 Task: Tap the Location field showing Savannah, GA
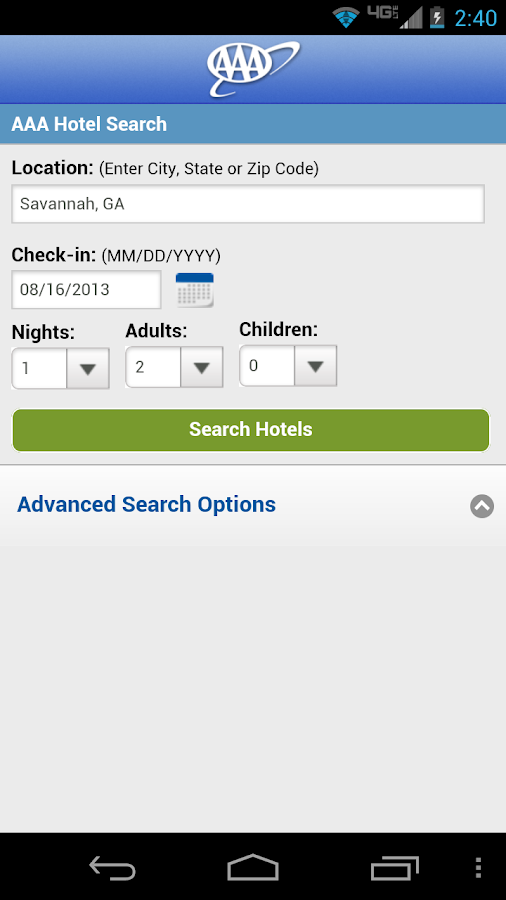248,204
